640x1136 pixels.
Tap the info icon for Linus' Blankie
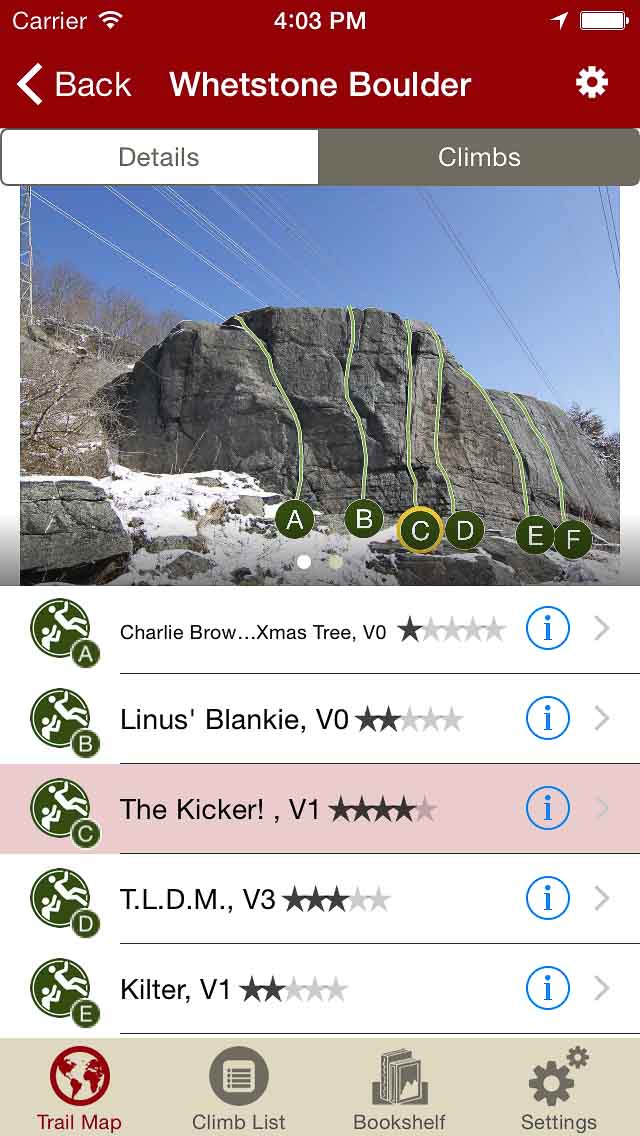coord(547,719)
